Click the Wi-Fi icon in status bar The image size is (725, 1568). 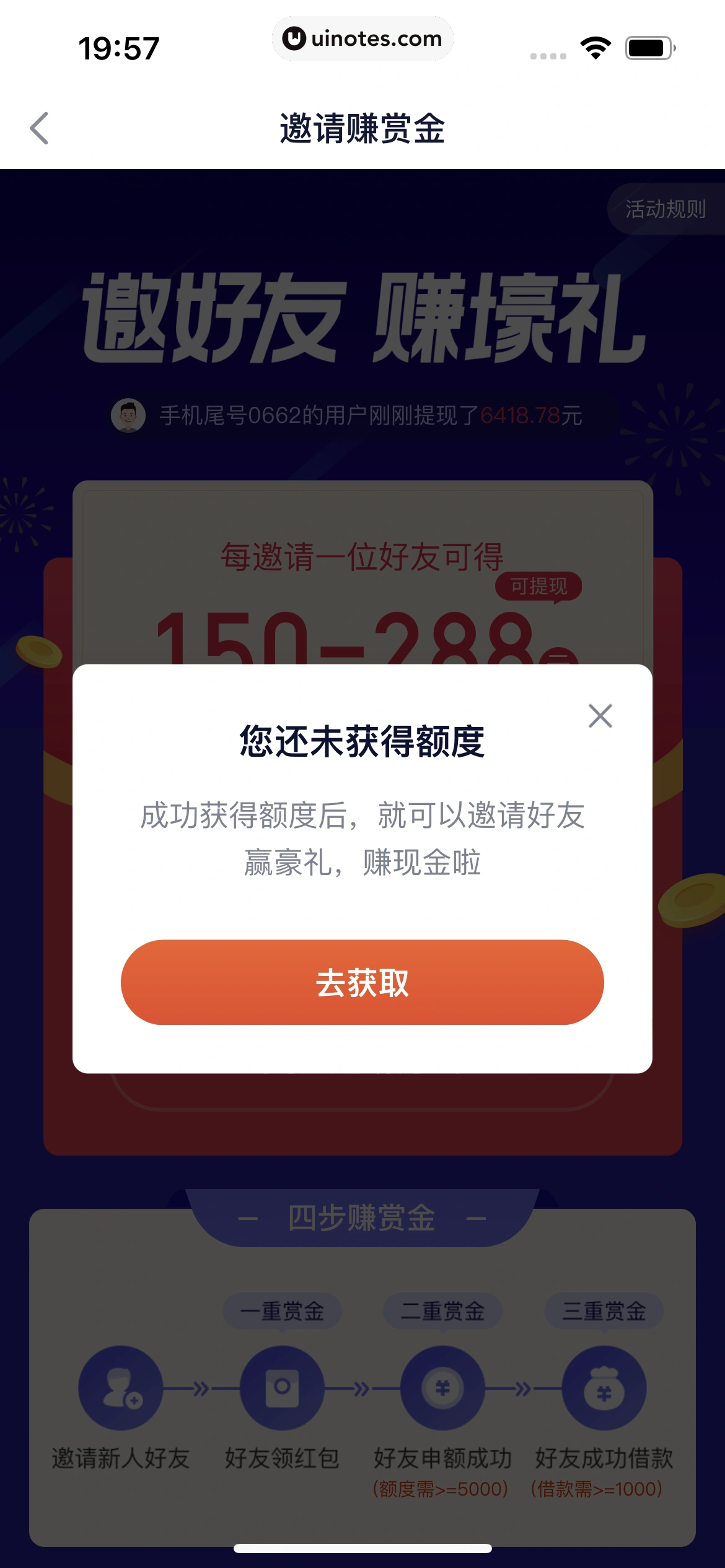pos(595,46)
